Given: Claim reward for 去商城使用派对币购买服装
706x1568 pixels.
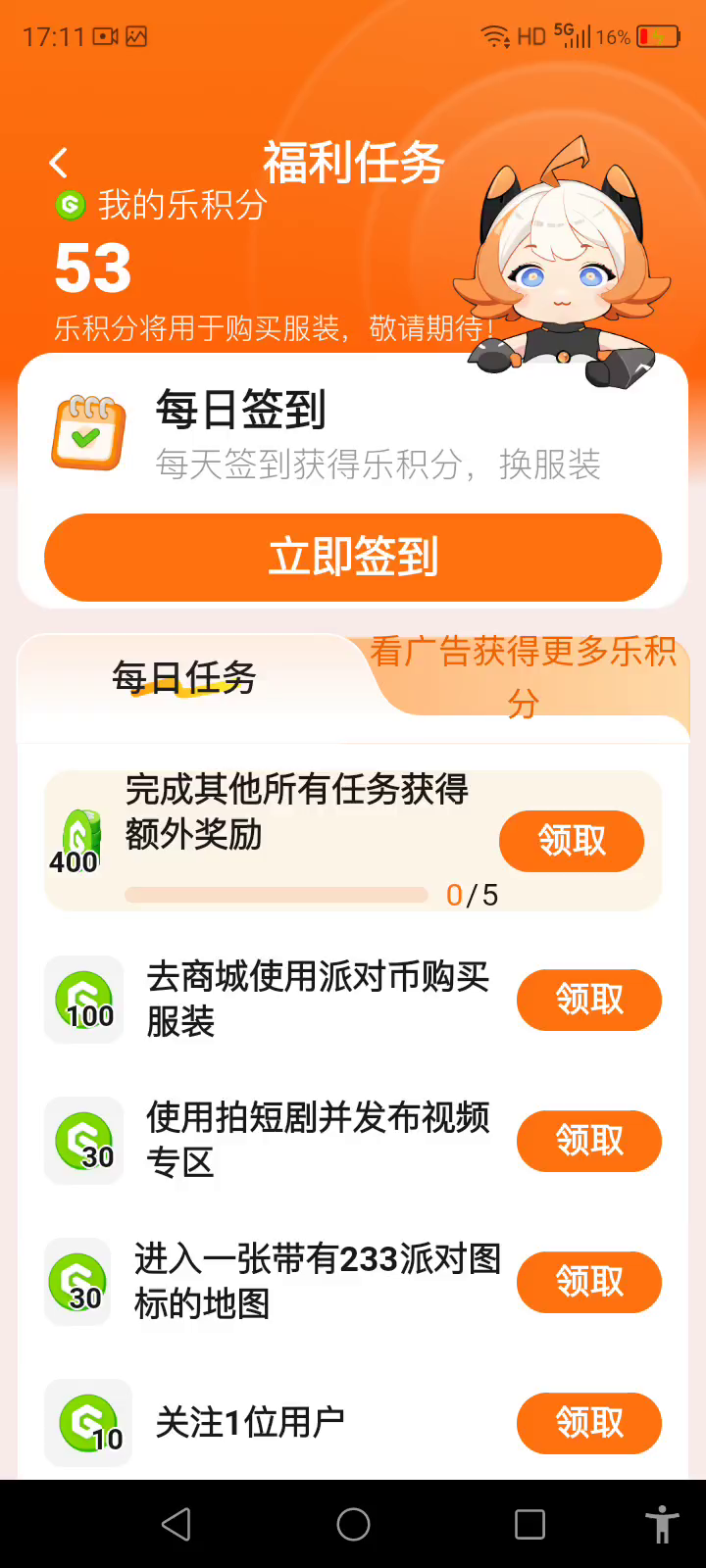Looking at the screenshot, I should [589, 1000].
